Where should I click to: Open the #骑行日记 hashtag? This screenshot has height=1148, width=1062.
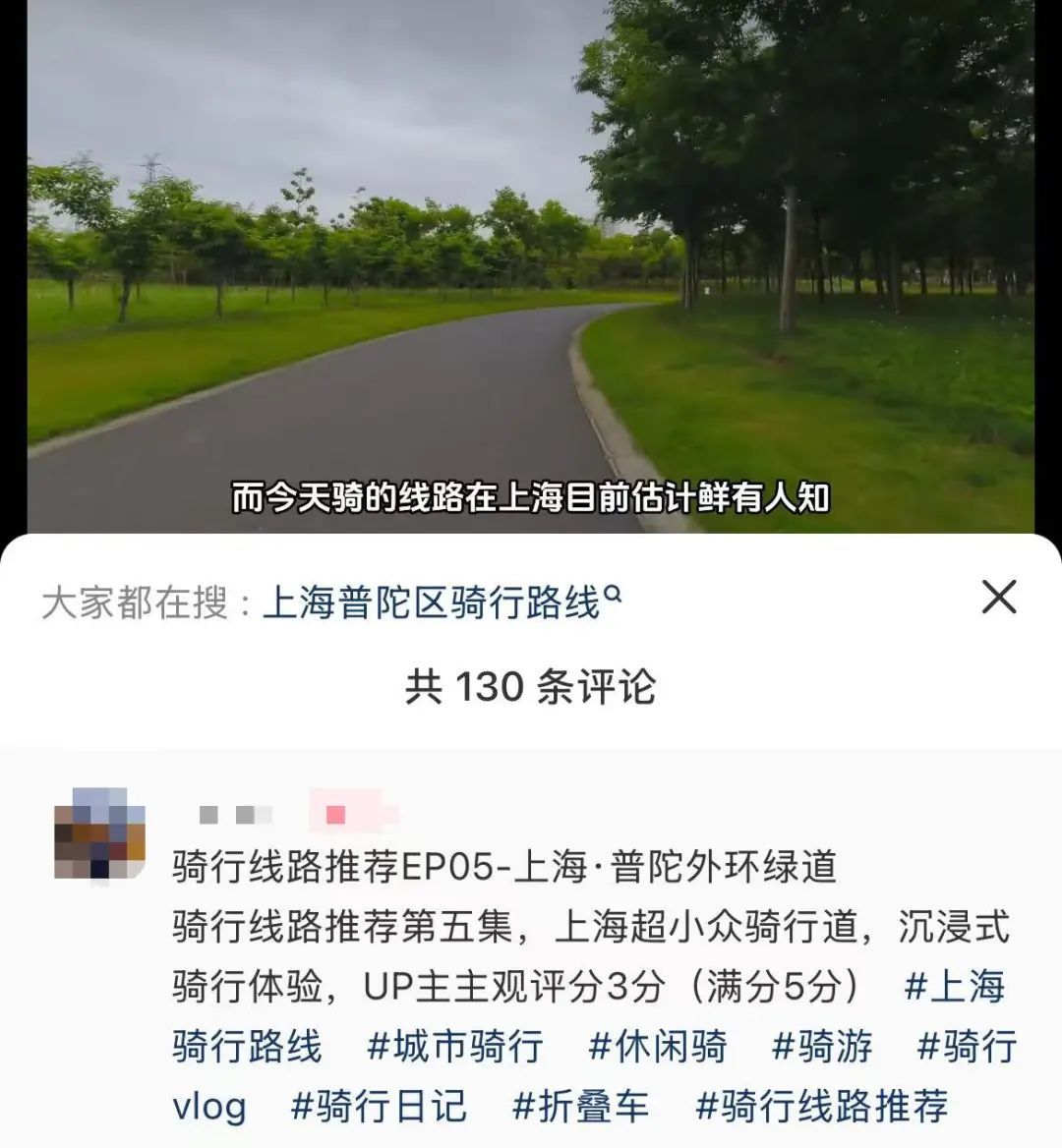coord(379,1106)
